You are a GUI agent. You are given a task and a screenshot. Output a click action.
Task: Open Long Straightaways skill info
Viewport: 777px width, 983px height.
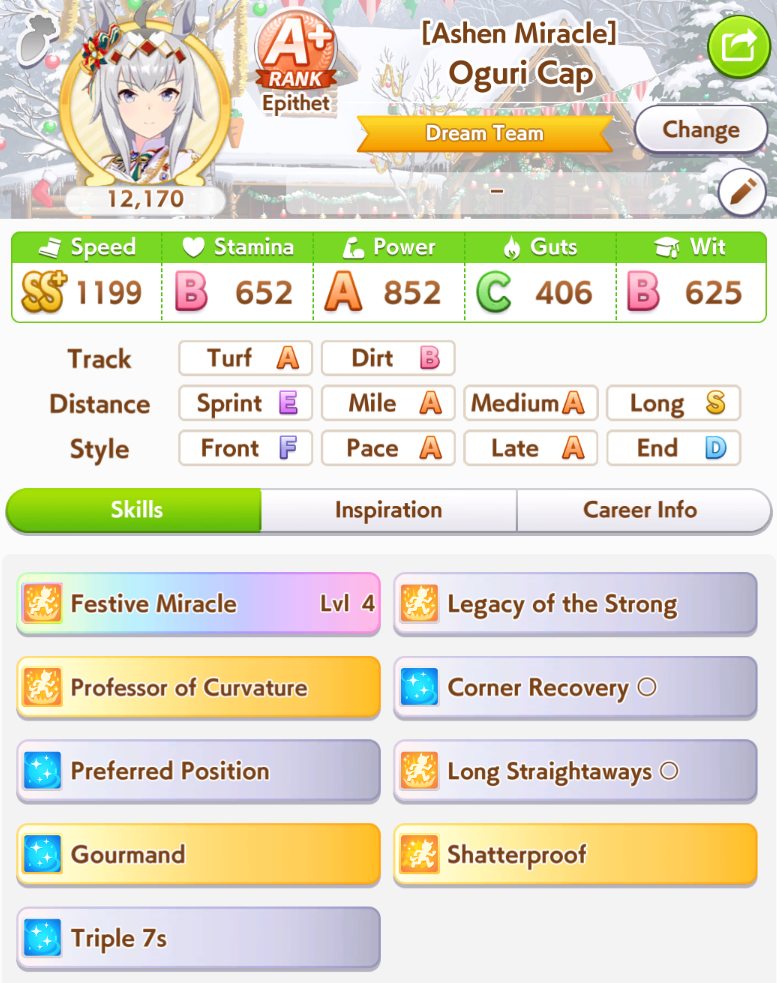(575, 771)
